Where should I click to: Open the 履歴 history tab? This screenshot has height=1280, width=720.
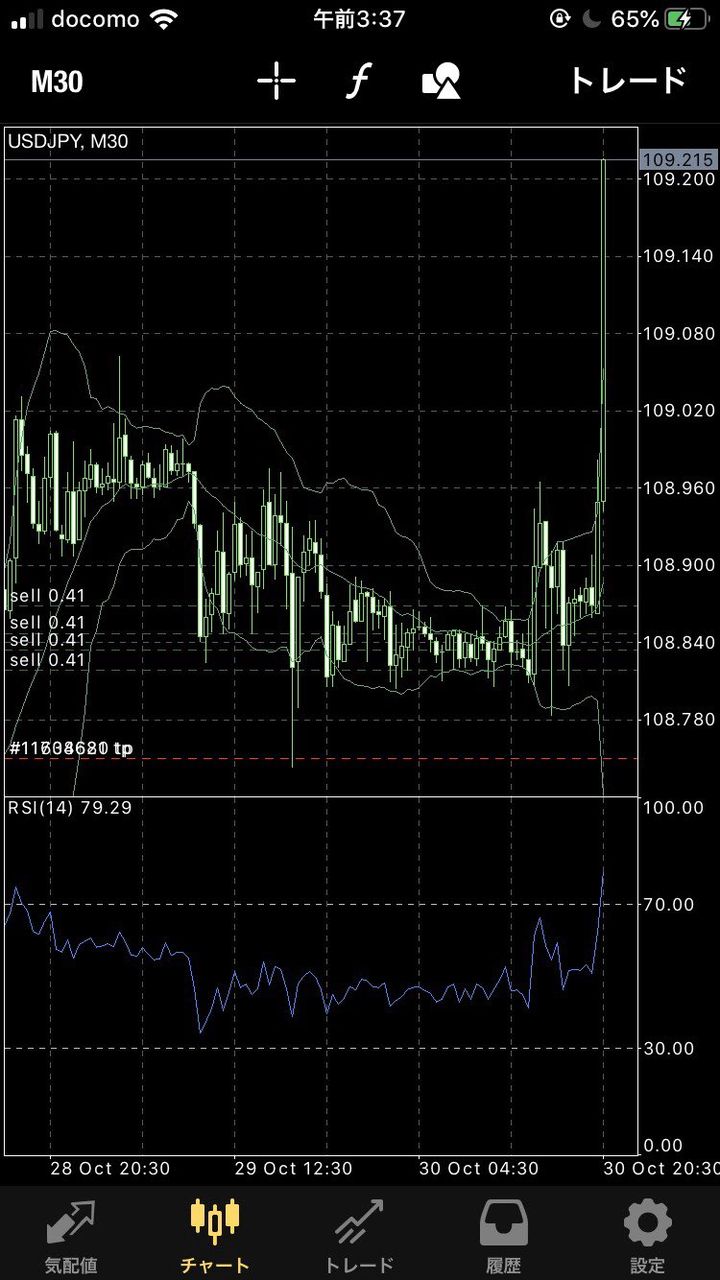pos(504,1235)
